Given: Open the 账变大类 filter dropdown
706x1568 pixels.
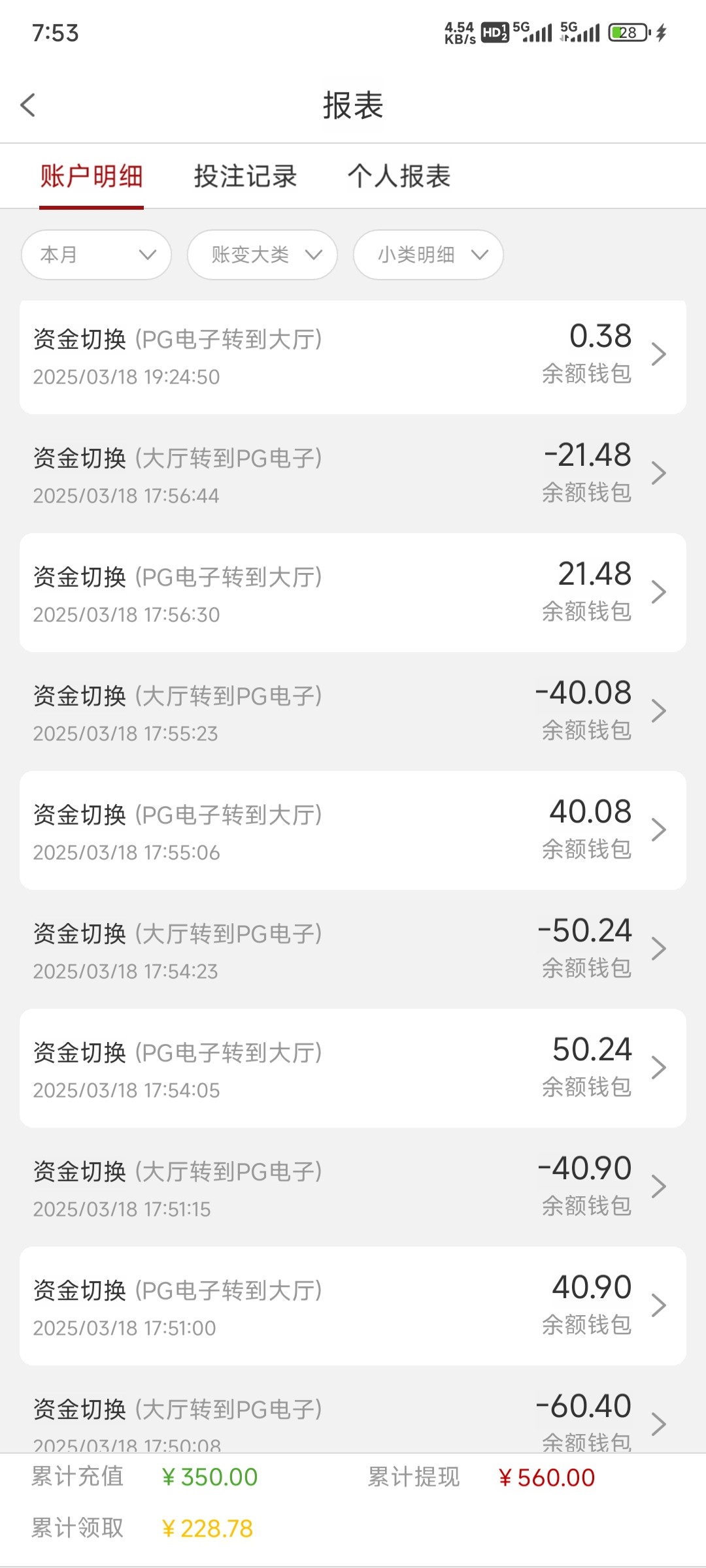Looking at the screenshot, I should [262, 255].
